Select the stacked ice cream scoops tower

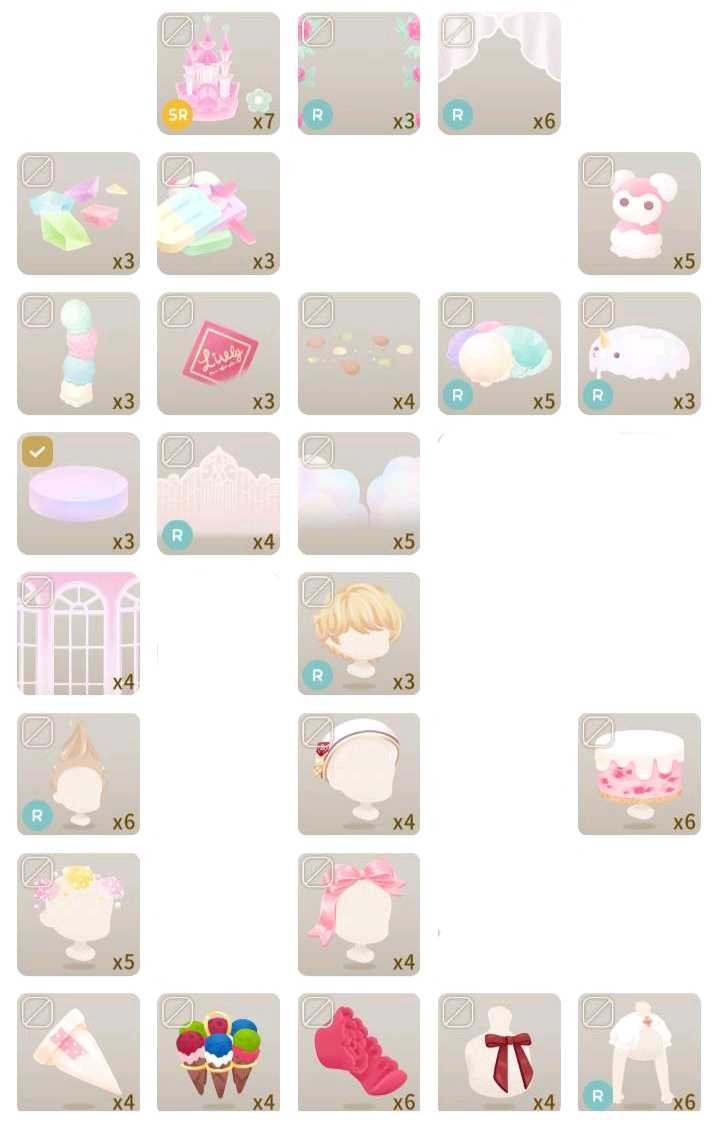[78, 353]
